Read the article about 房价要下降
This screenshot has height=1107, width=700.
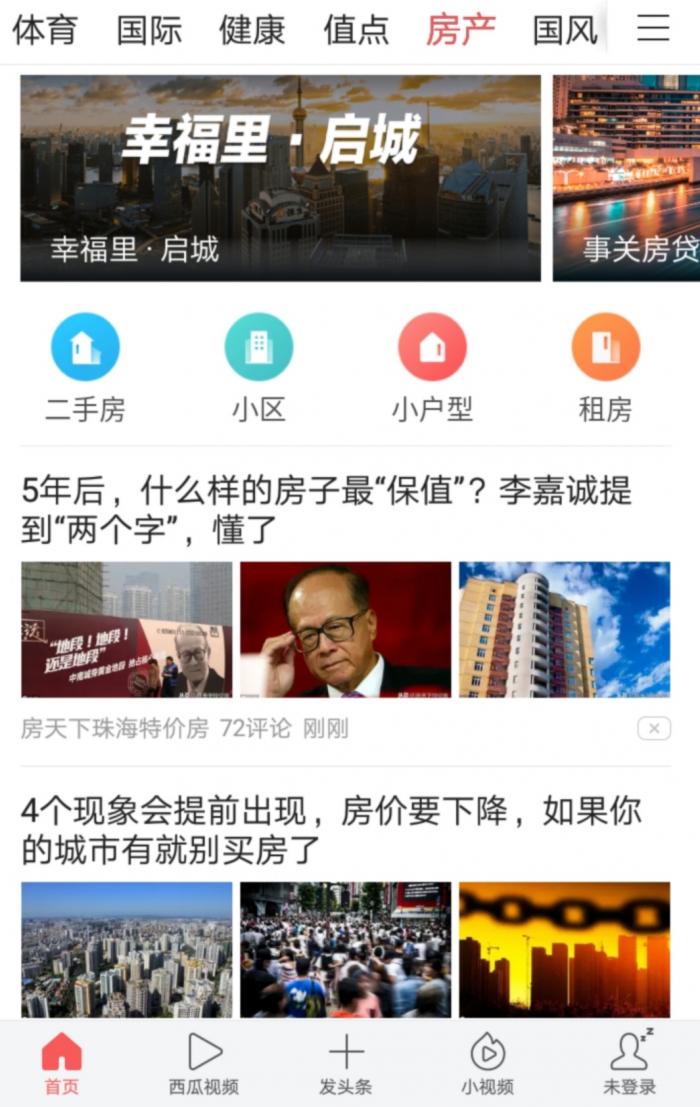point(330,830)
